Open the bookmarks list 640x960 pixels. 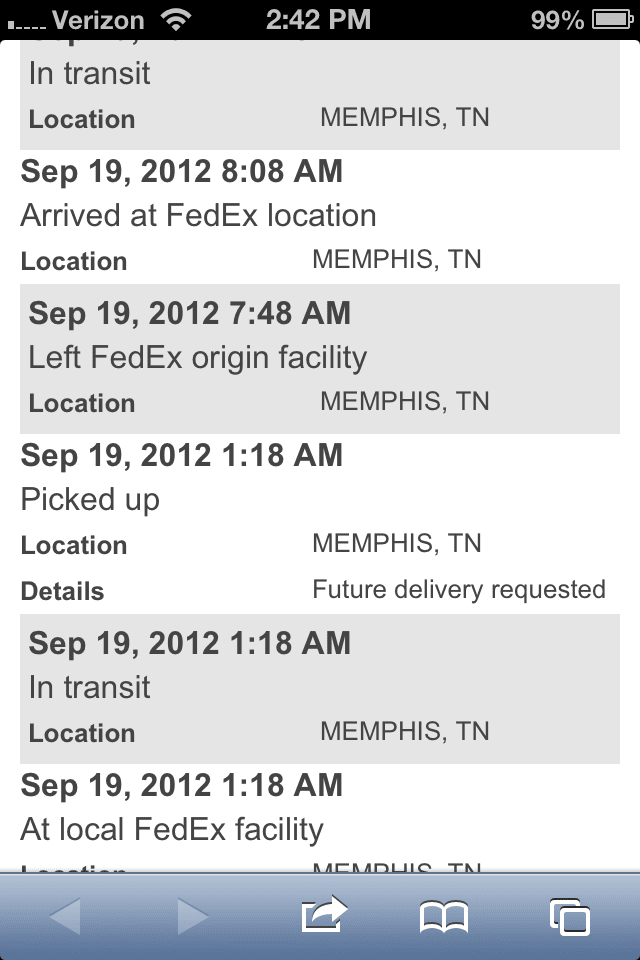click(x=443, y=916)
